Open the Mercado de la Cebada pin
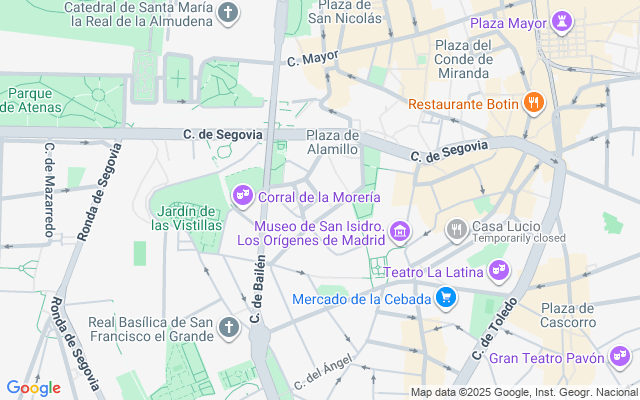 [x=445, y=297]
